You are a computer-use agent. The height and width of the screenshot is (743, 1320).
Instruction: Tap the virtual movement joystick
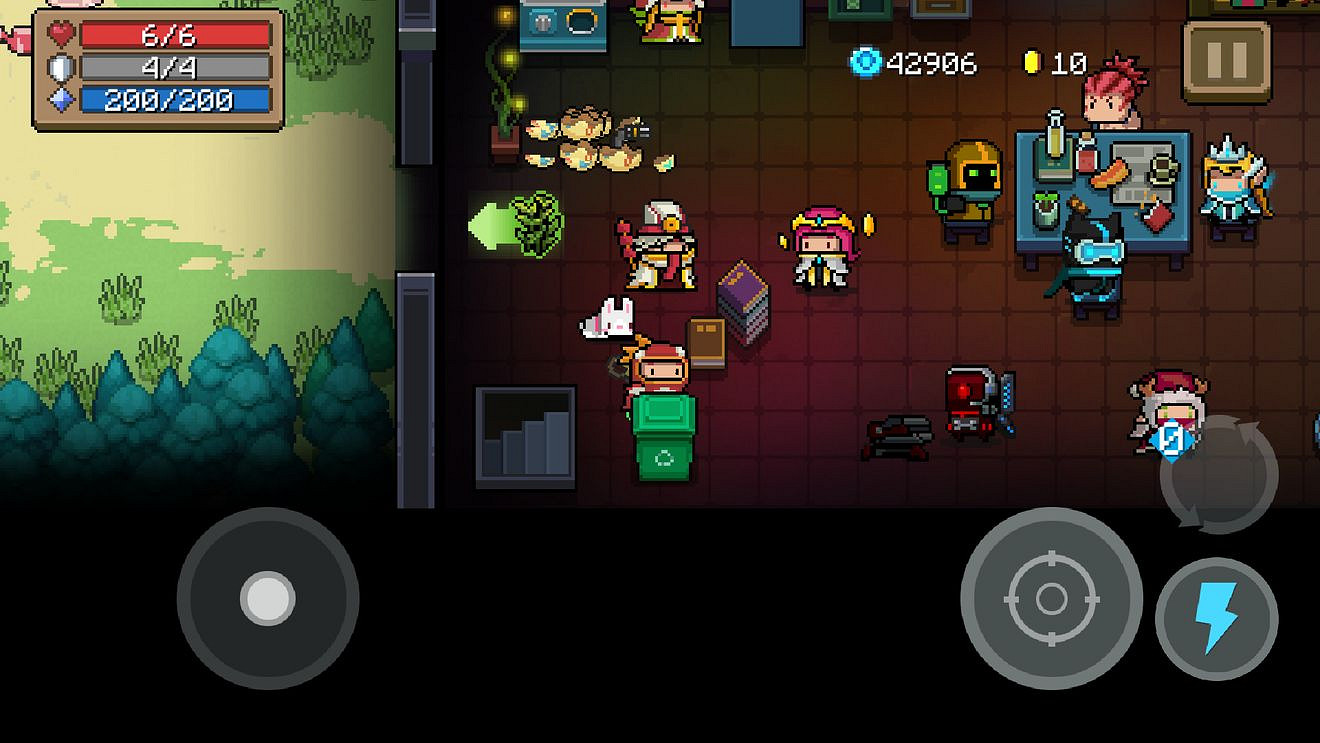[x=268, y=598]
